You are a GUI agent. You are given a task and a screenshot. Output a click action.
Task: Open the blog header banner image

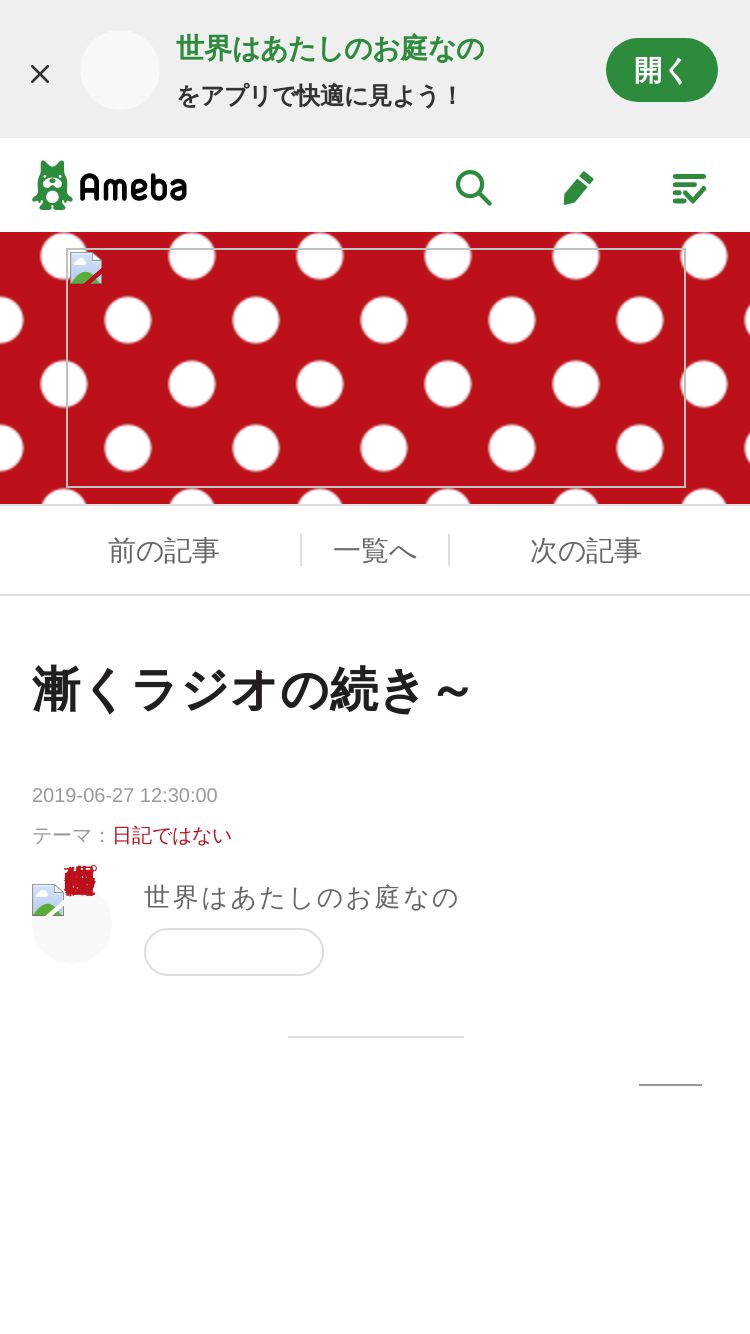tap(376, 368)
